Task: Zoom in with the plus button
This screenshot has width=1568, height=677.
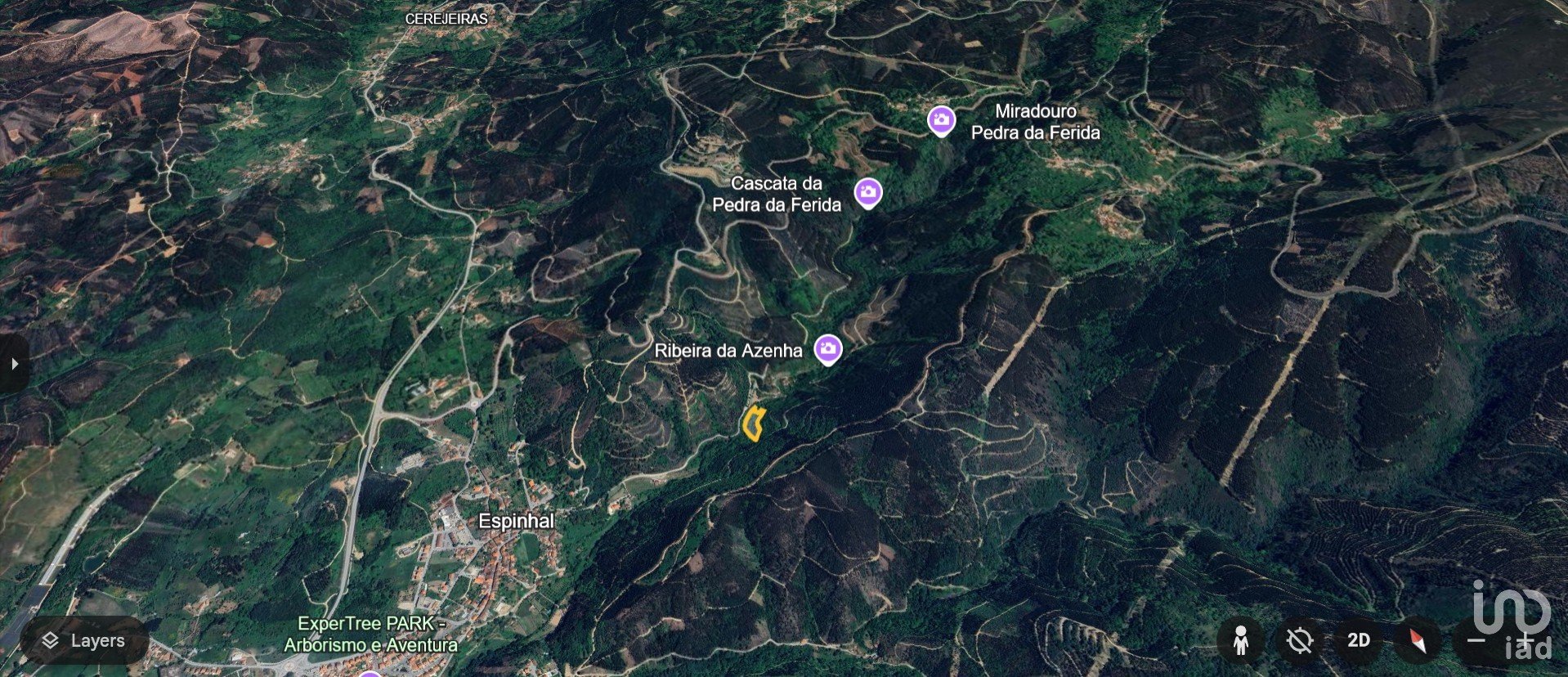Action: tap(1525, 640)
